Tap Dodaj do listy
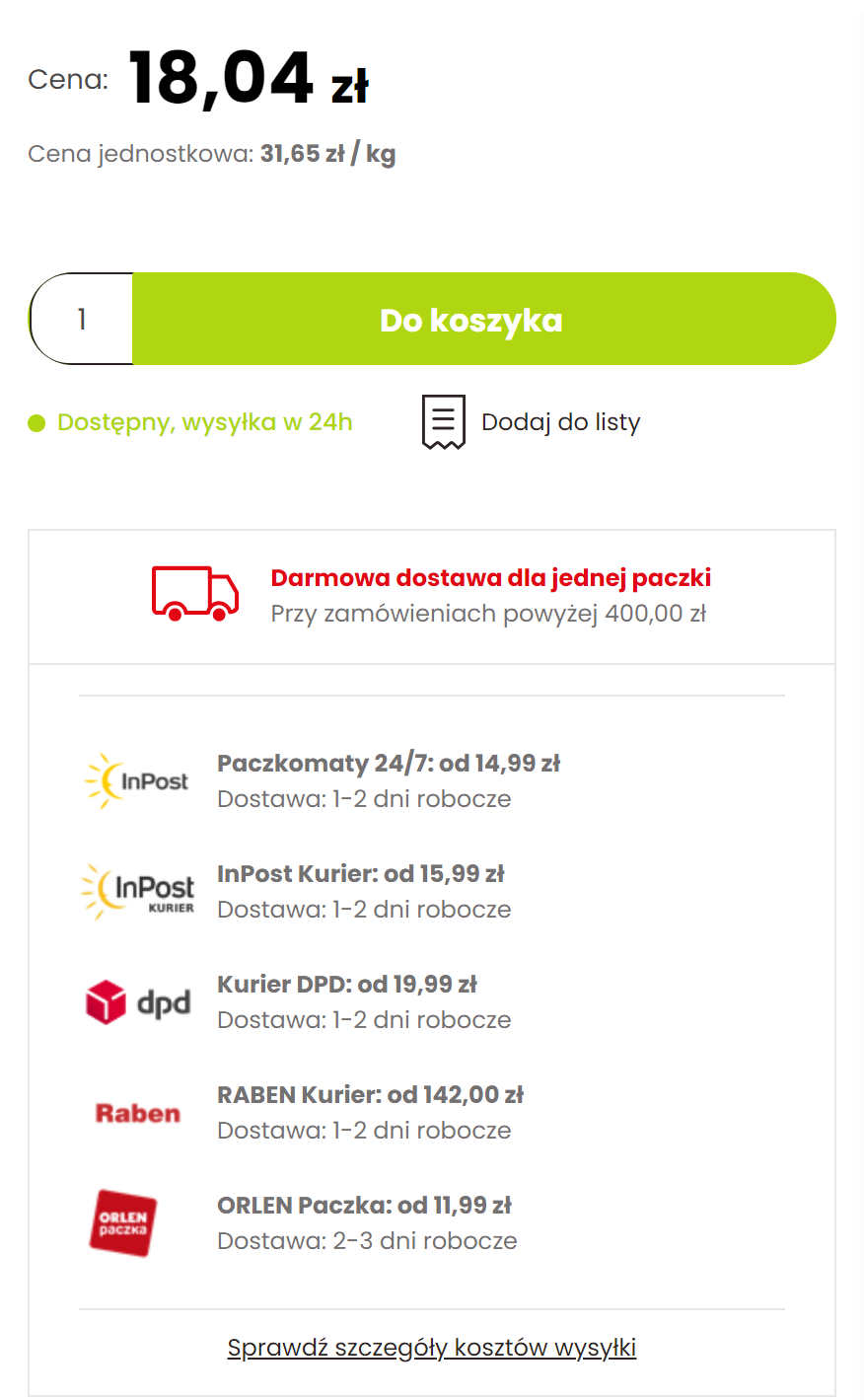The height and width of the screenshot is (1400, 864). (x=532, y=422)
